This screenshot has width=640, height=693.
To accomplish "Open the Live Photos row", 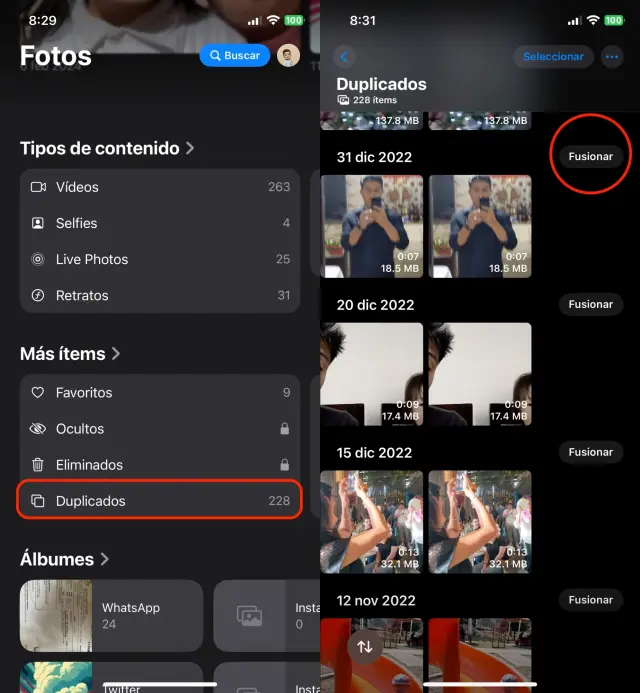I will [160, 259].
